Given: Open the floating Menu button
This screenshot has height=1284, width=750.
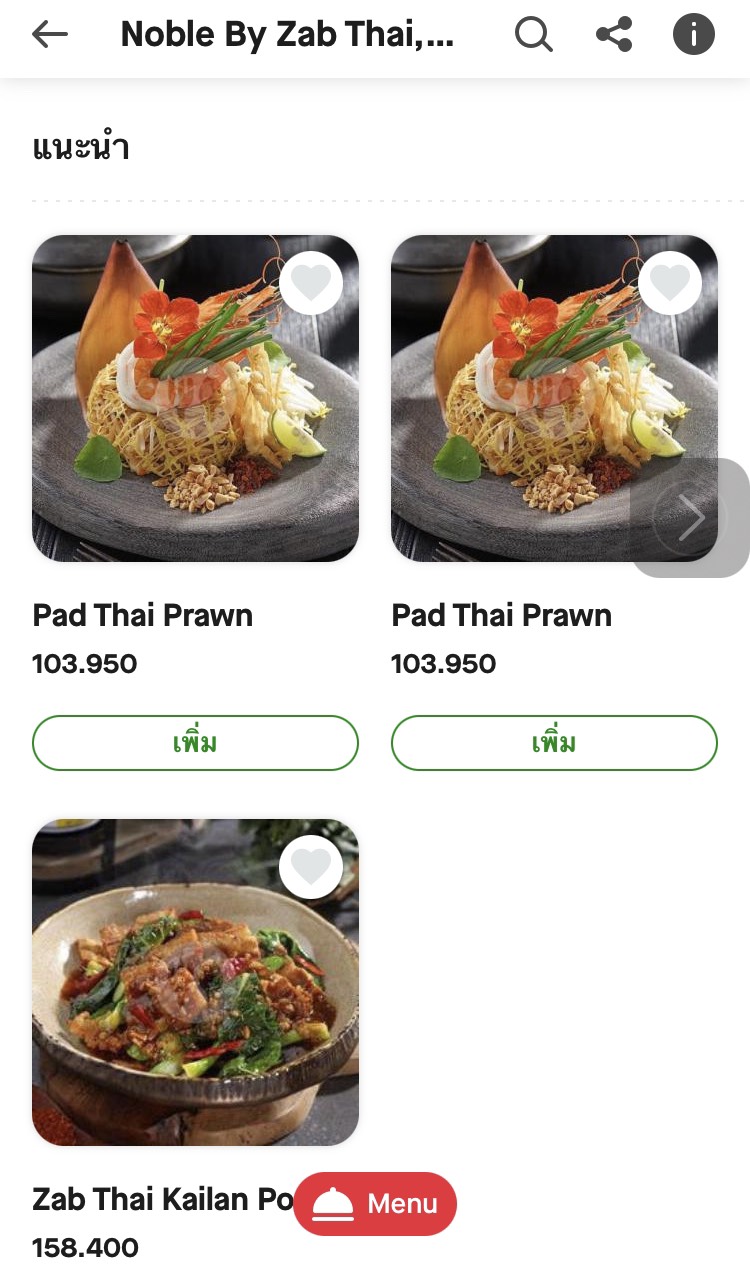Looking at the screenshot, I should tap(375, 1203).
